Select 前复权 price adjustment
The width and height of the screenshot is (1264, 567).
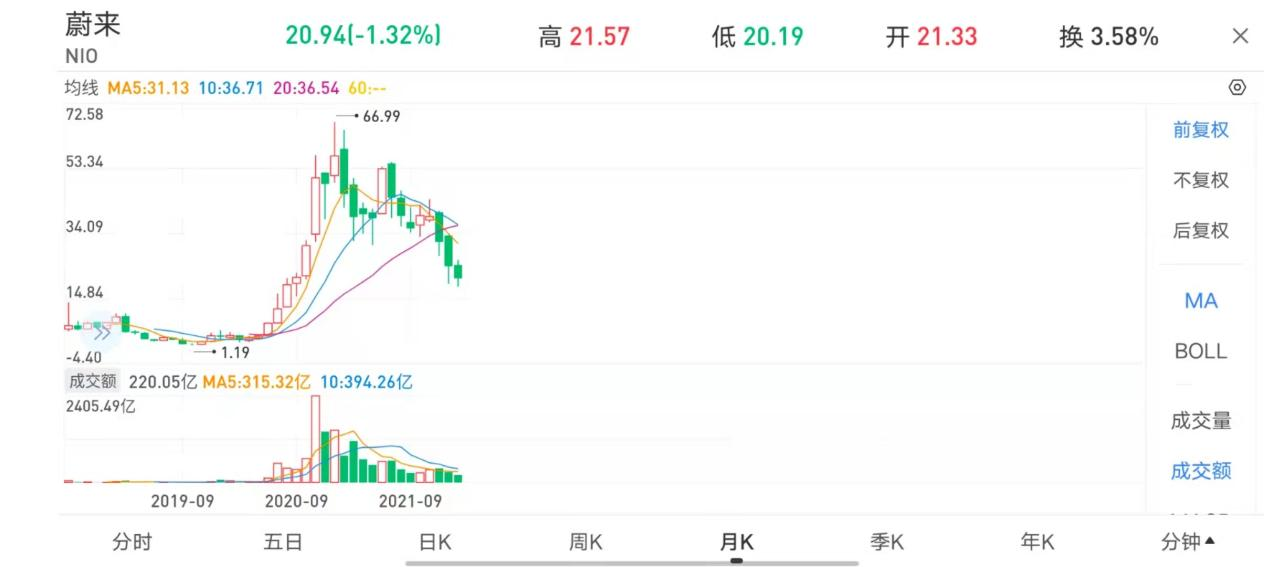tap(1200, 130)
